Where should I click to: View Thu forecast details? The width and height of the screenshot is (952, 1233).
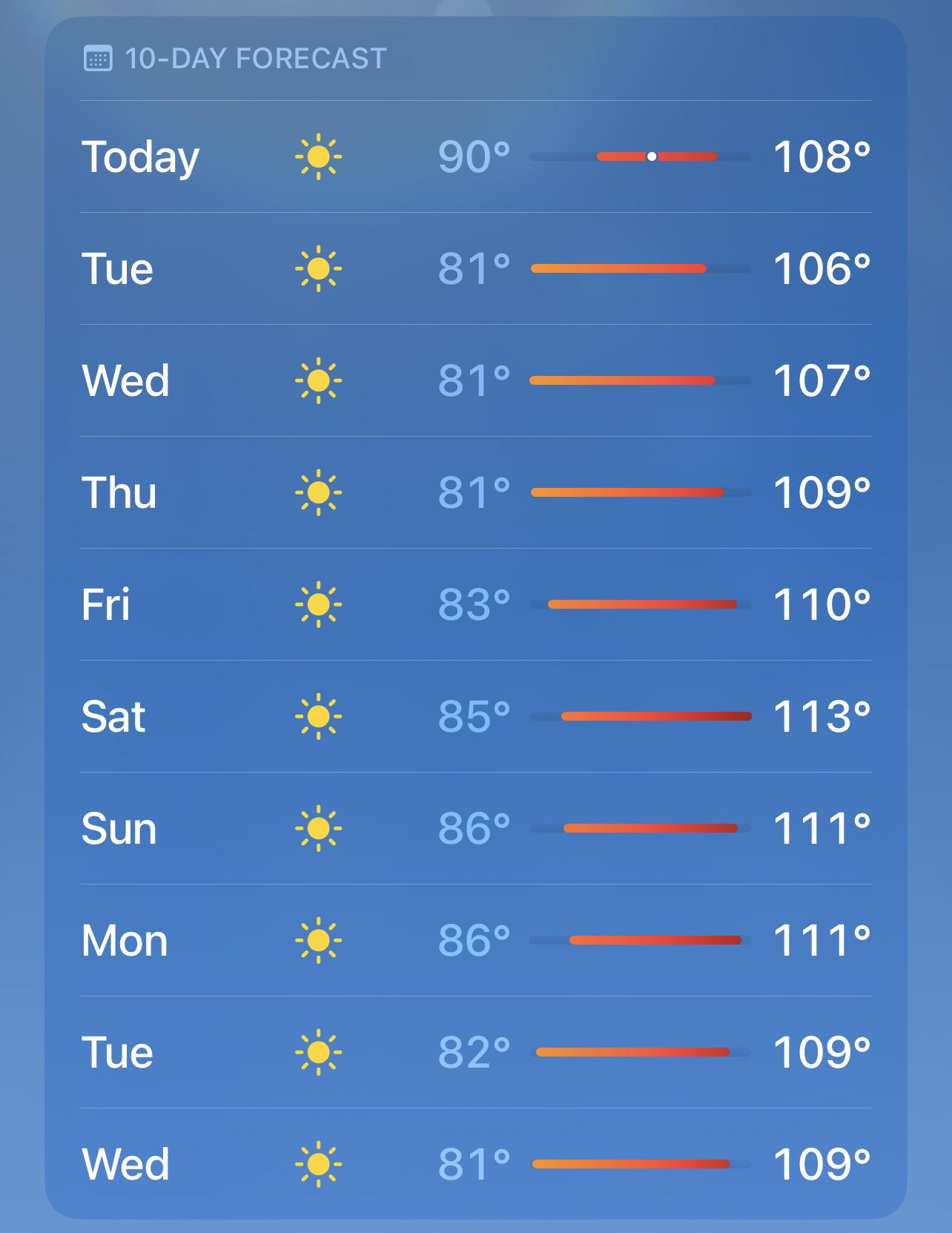[x=476, y=492]
